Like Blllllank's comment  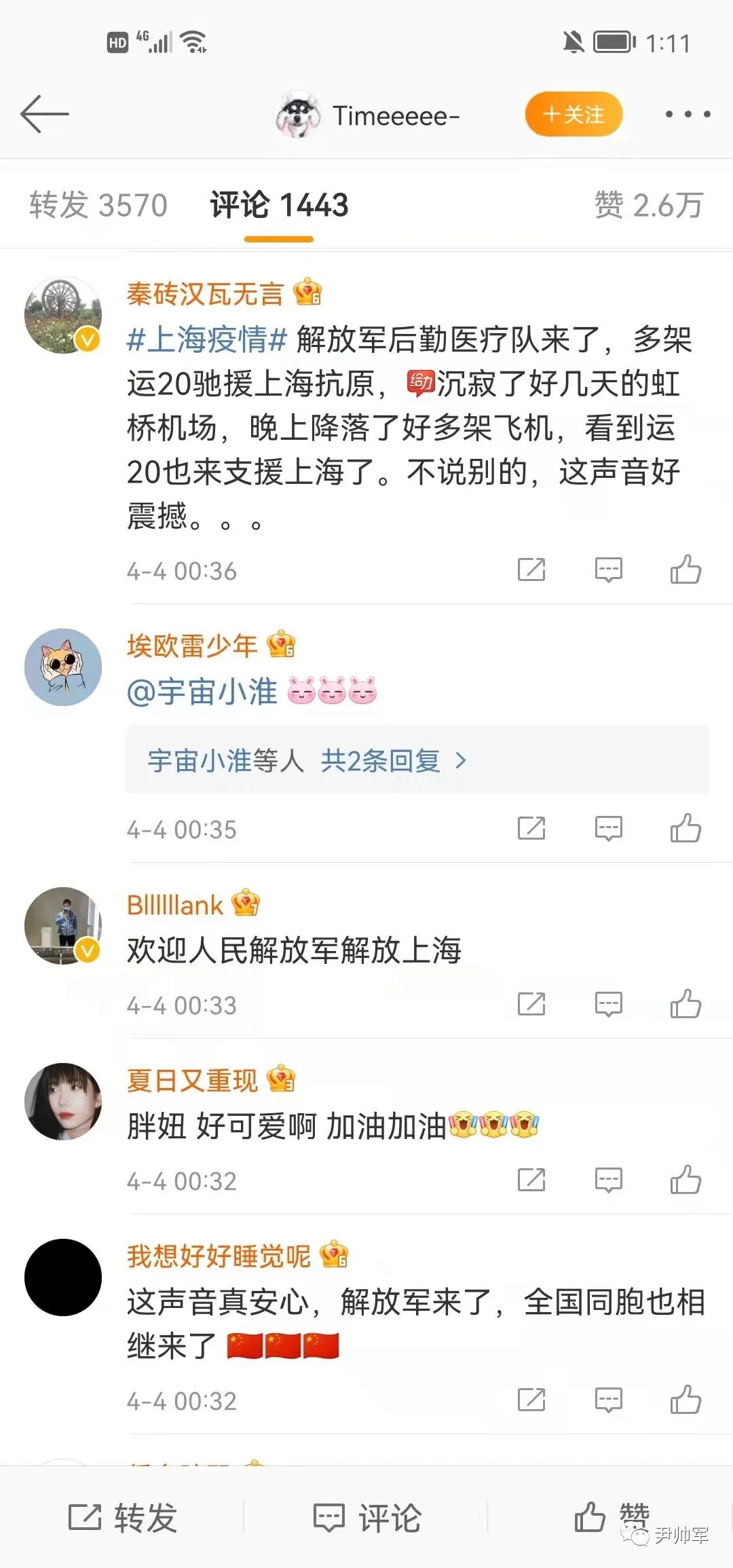[x=685, y=1004]
